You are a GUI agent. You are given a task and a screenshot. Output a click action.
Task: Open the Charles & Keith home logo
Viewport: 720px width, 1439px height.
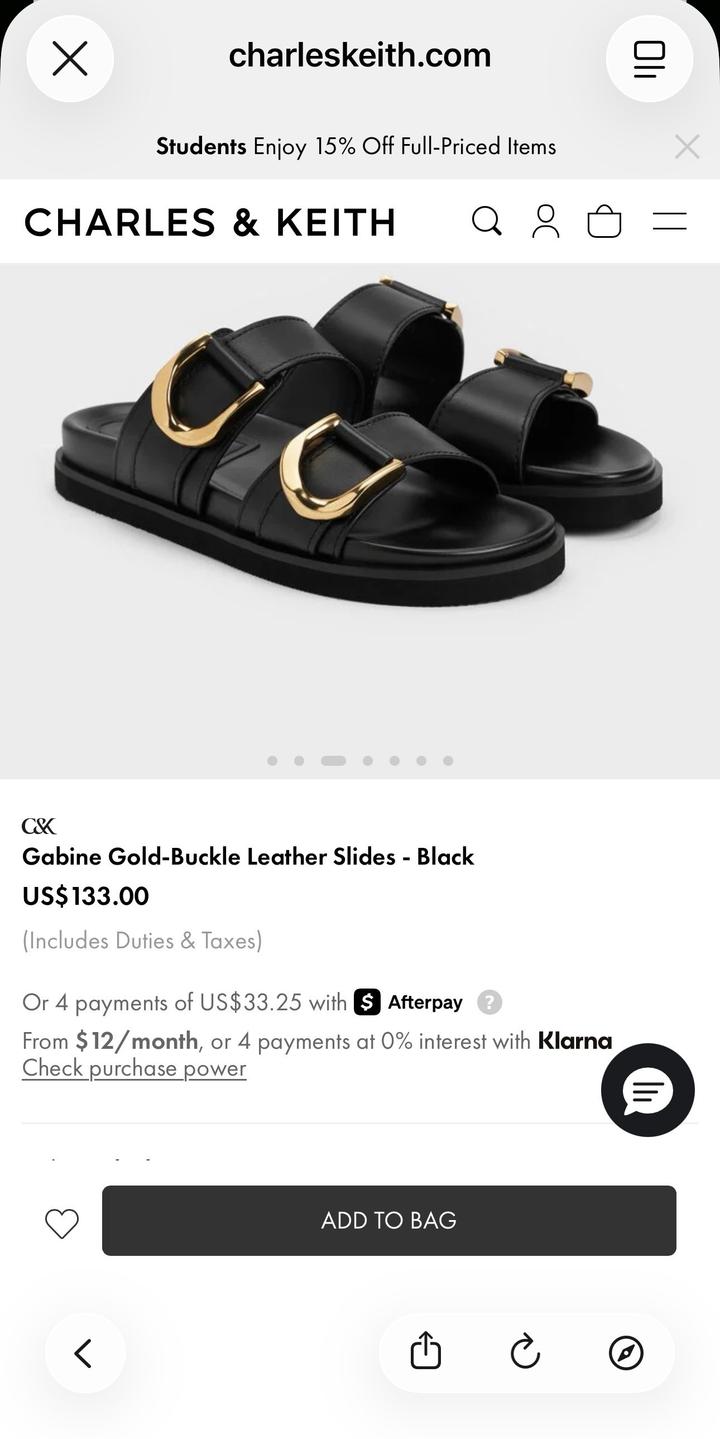point(210,222)
